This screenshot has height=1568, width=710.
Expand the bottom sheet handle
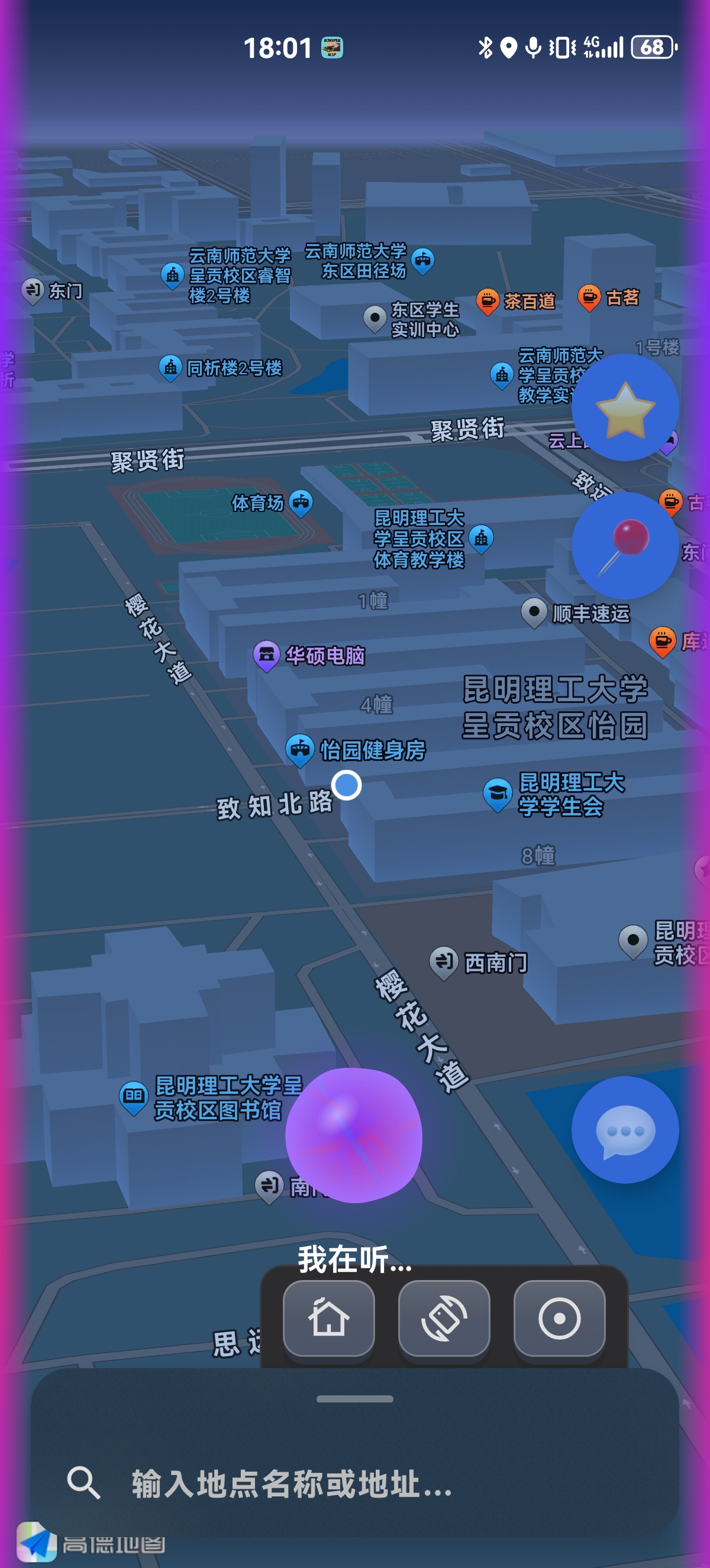(354, 1399)
